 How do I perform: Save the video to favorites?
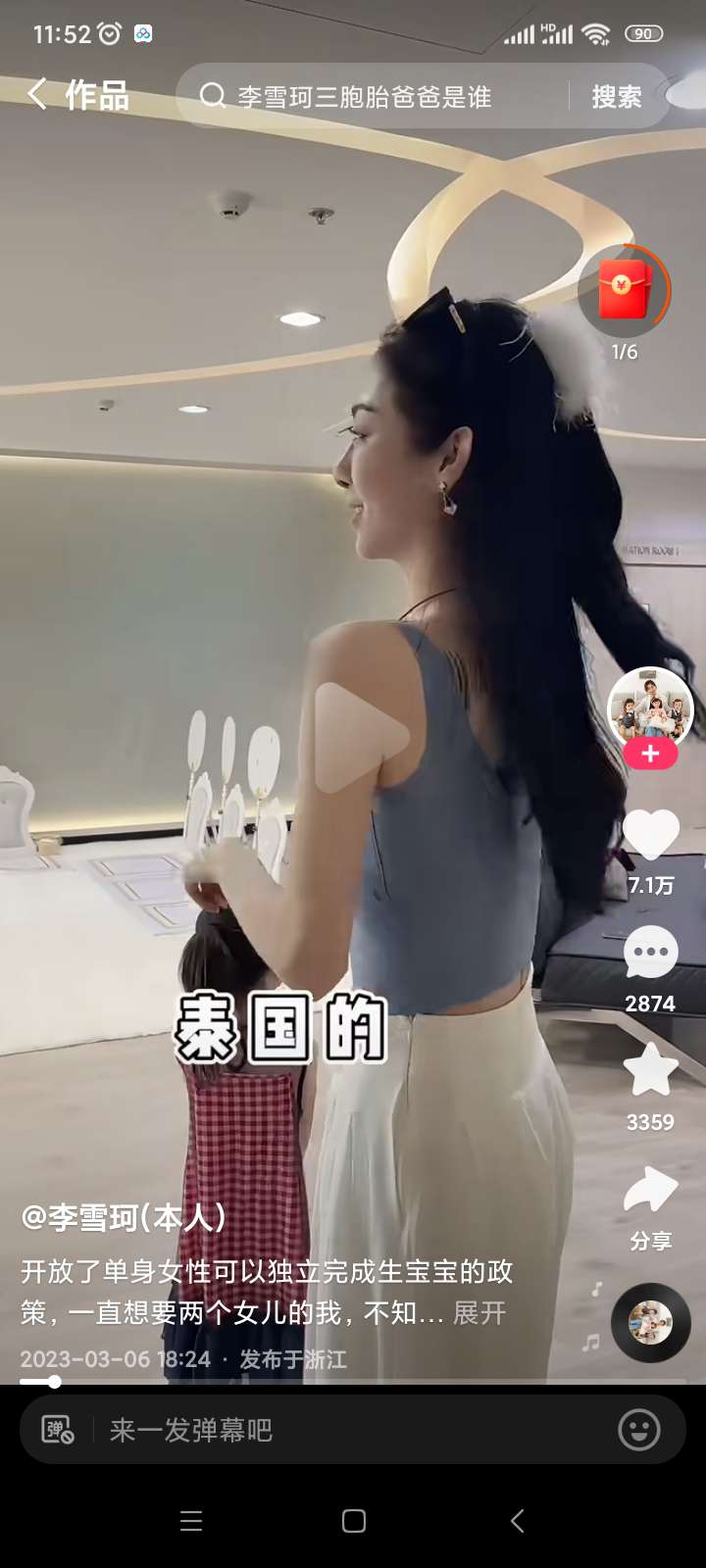pos(650,1070)
